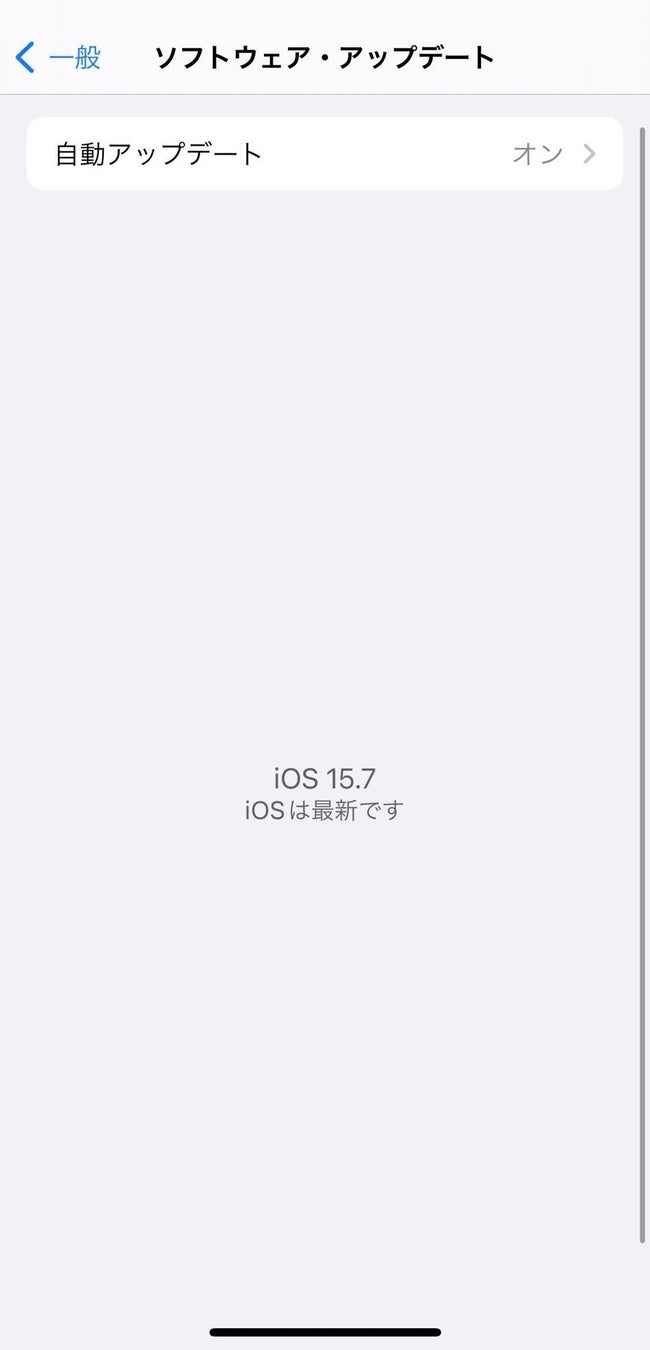Go back to the 一般 settings

tap(58, 57)
